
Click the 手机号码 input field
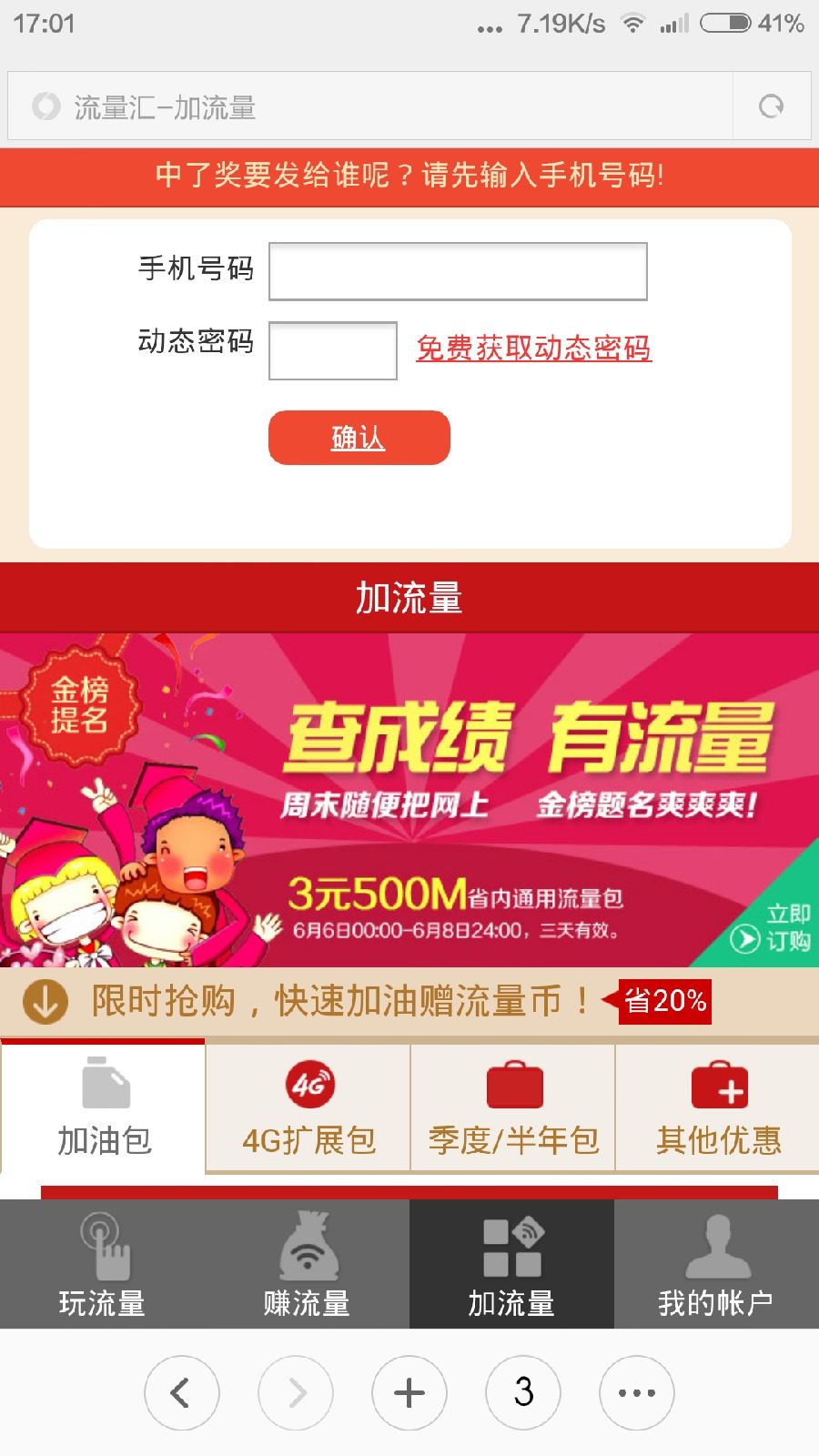coord(457,270)
